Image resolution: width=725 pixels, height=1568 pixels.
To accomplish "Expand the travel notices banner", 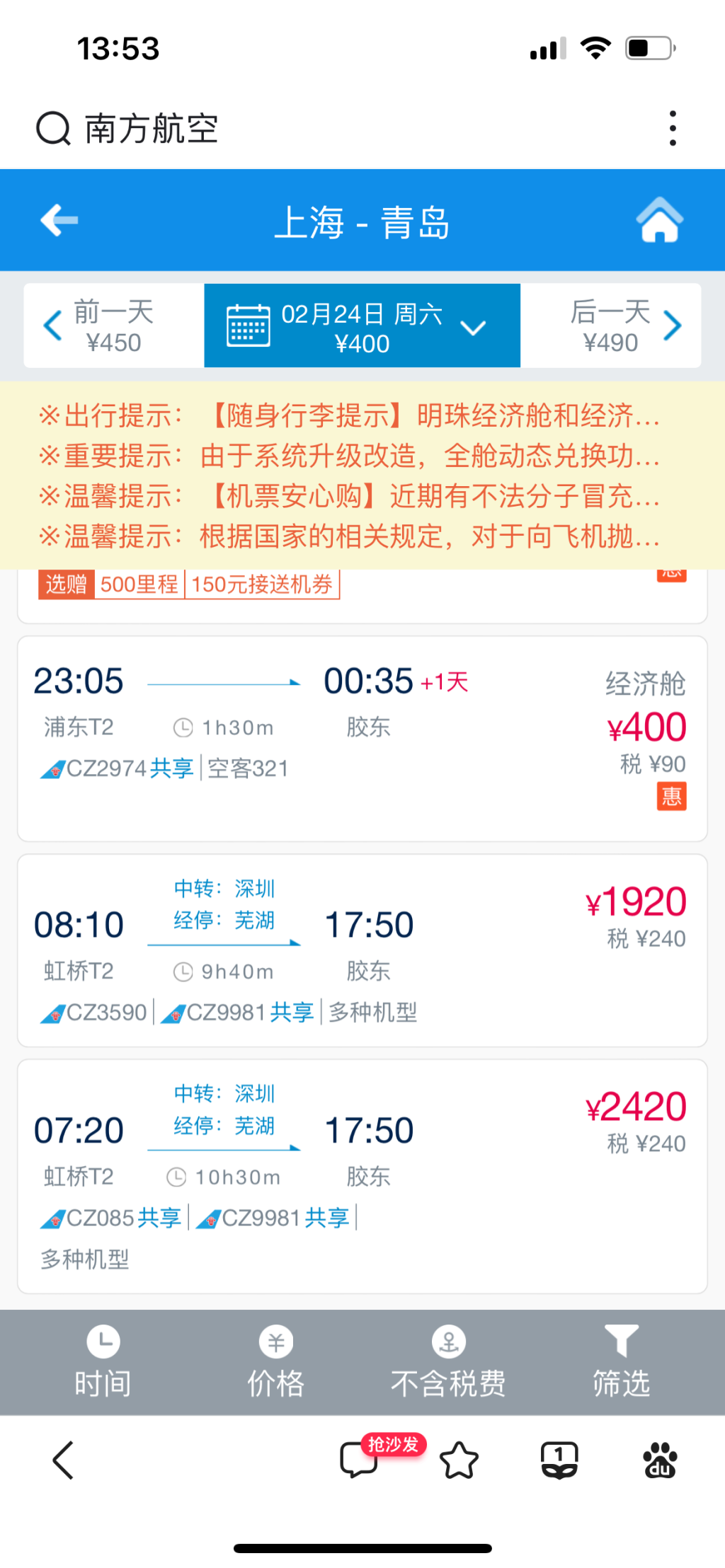I will pyautogui.click(x=362, y=475).
